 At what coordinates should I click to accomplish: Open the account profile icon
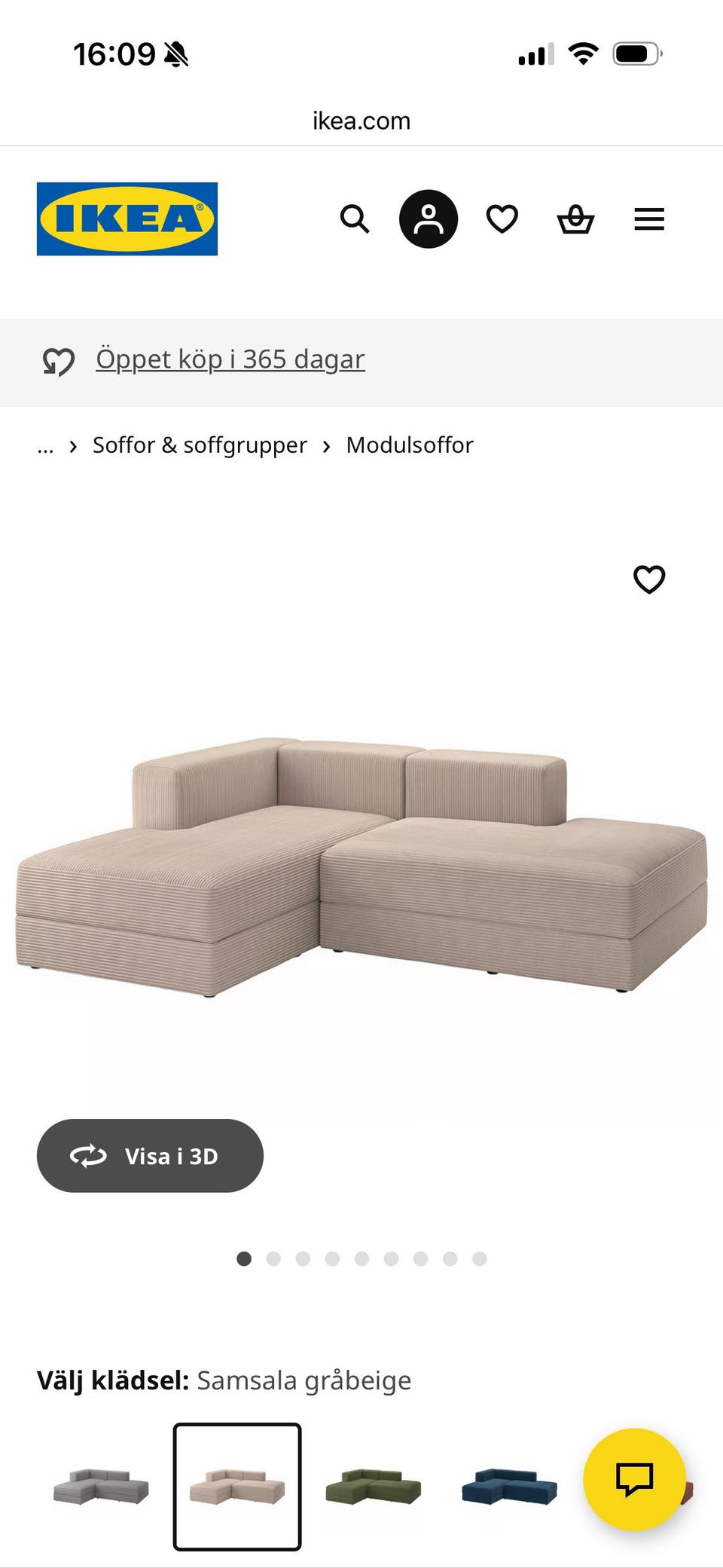[428, 219]
